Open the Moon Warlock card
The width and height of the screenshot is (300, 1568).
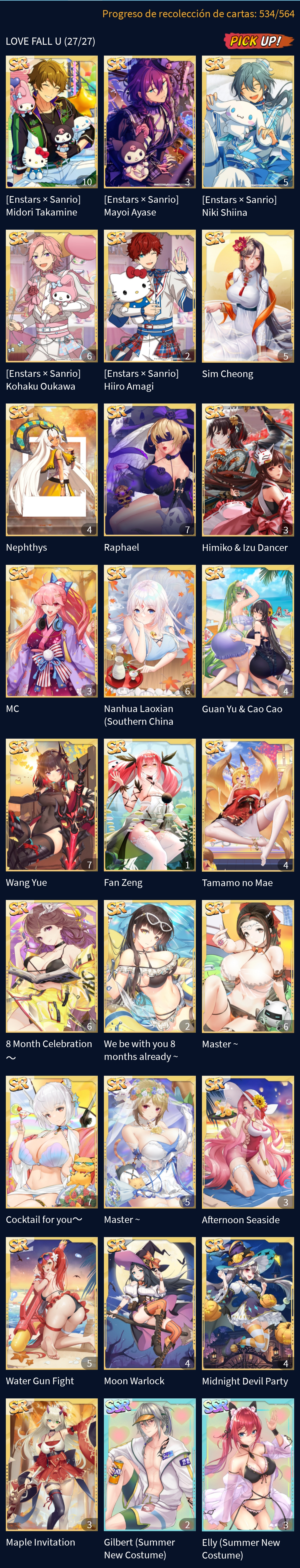[x=150, y=1303]
